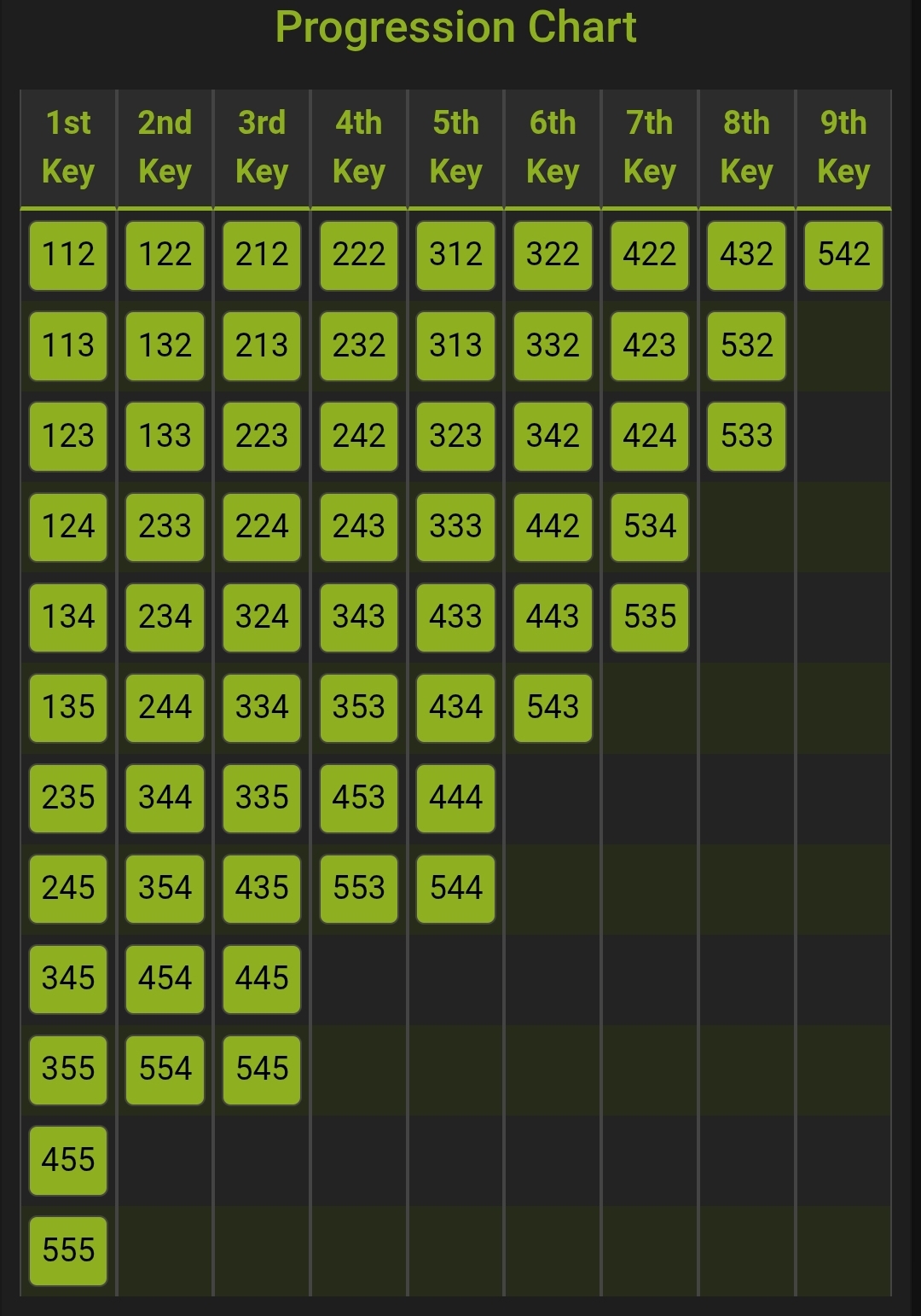Tap the 455 code button
This screenshot has width=921, height=1316.
click(x=68, y=1160)
